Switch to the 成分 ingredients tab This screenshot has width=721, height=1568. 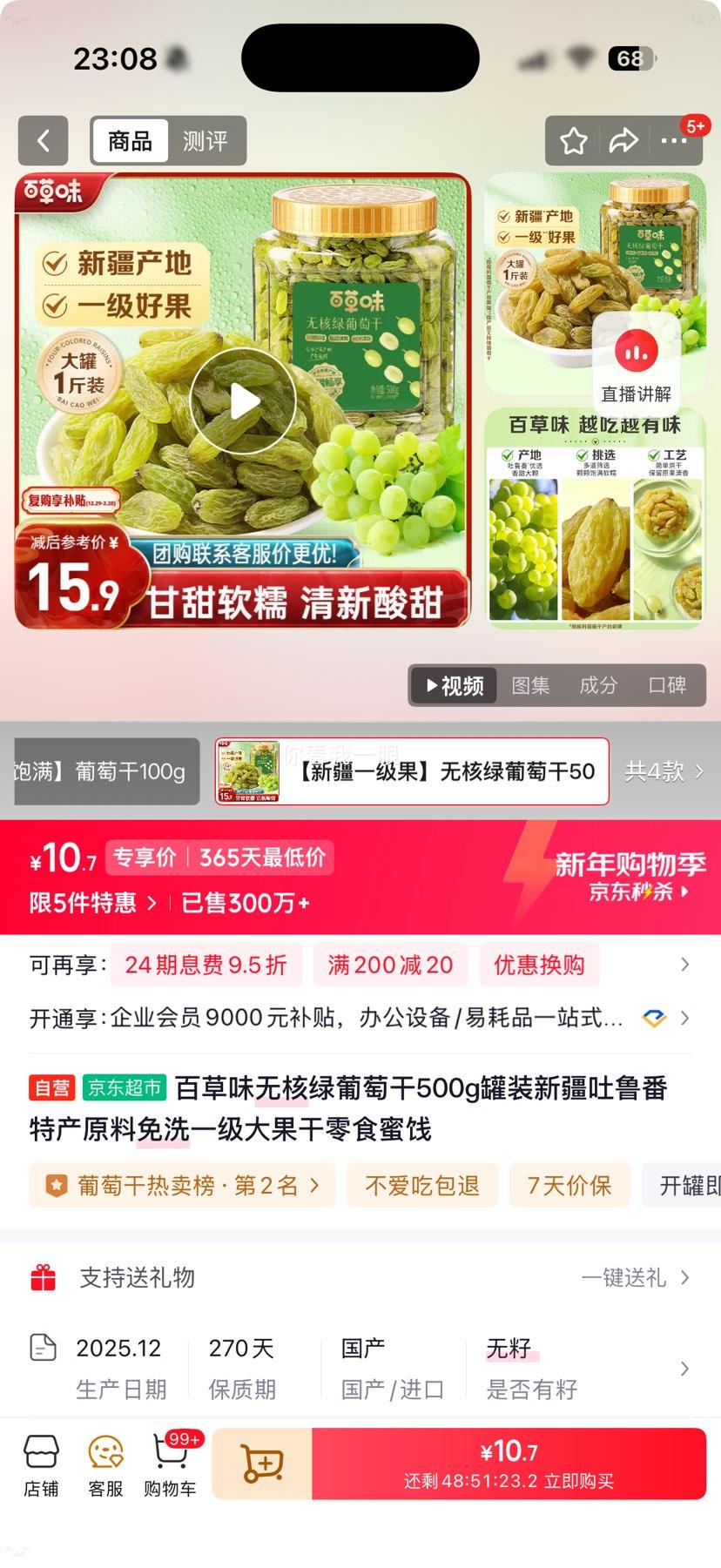[x=597, y=685]
